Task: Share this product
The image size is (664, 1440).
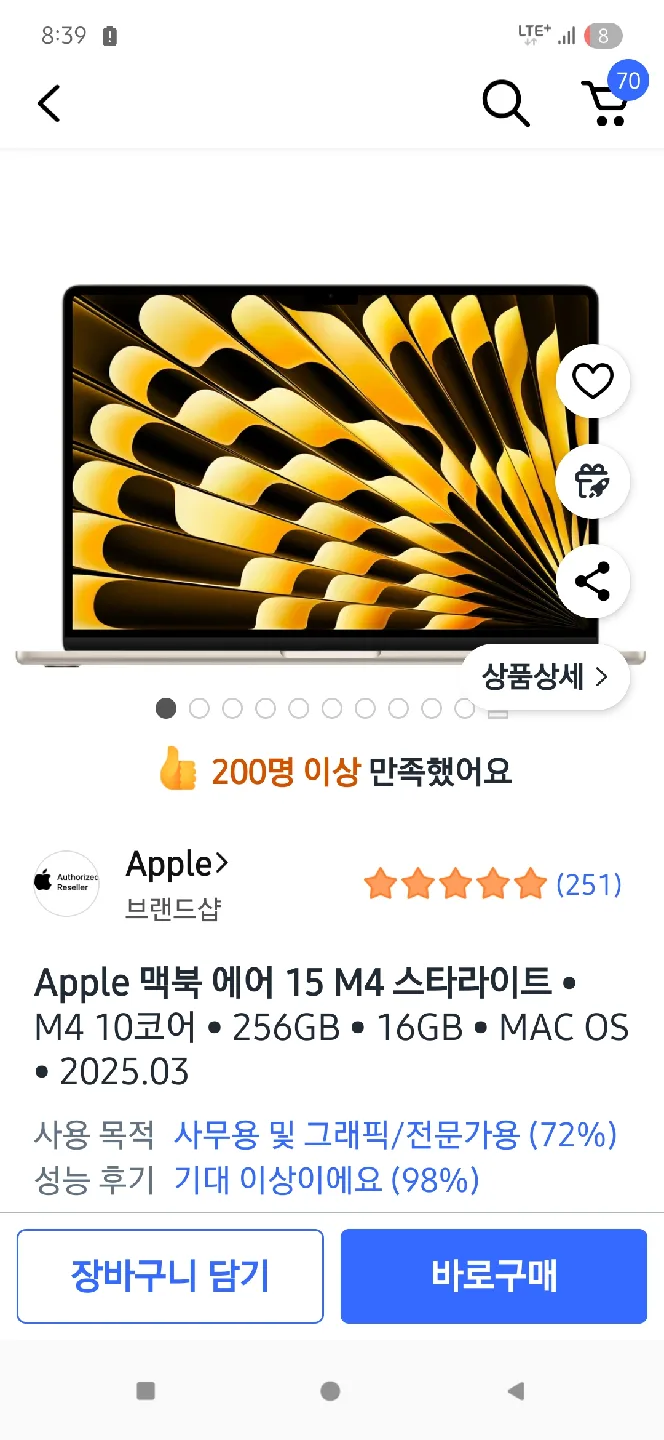Action: 592,581
